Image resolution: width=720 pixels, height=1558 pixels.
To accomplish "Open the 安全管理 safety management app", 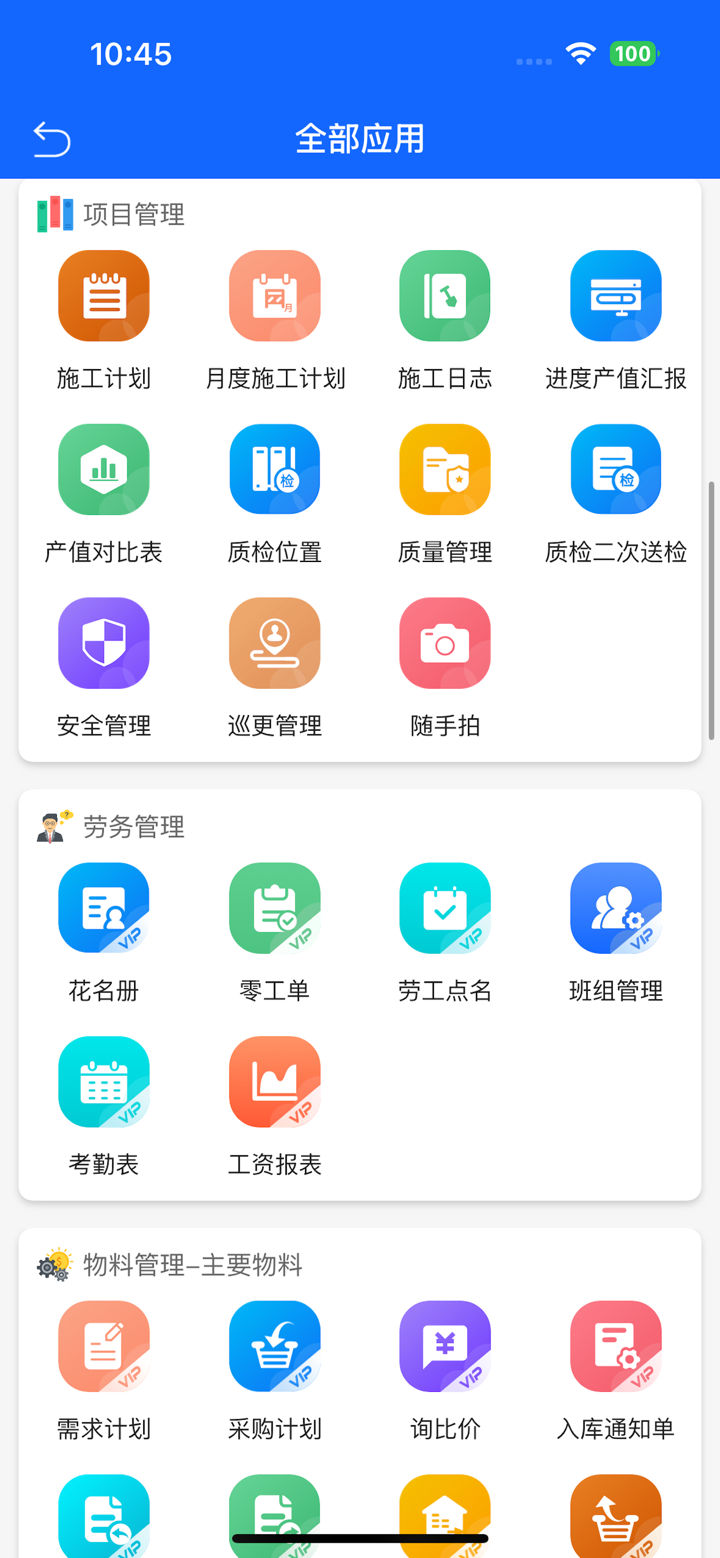I will 104,643.
